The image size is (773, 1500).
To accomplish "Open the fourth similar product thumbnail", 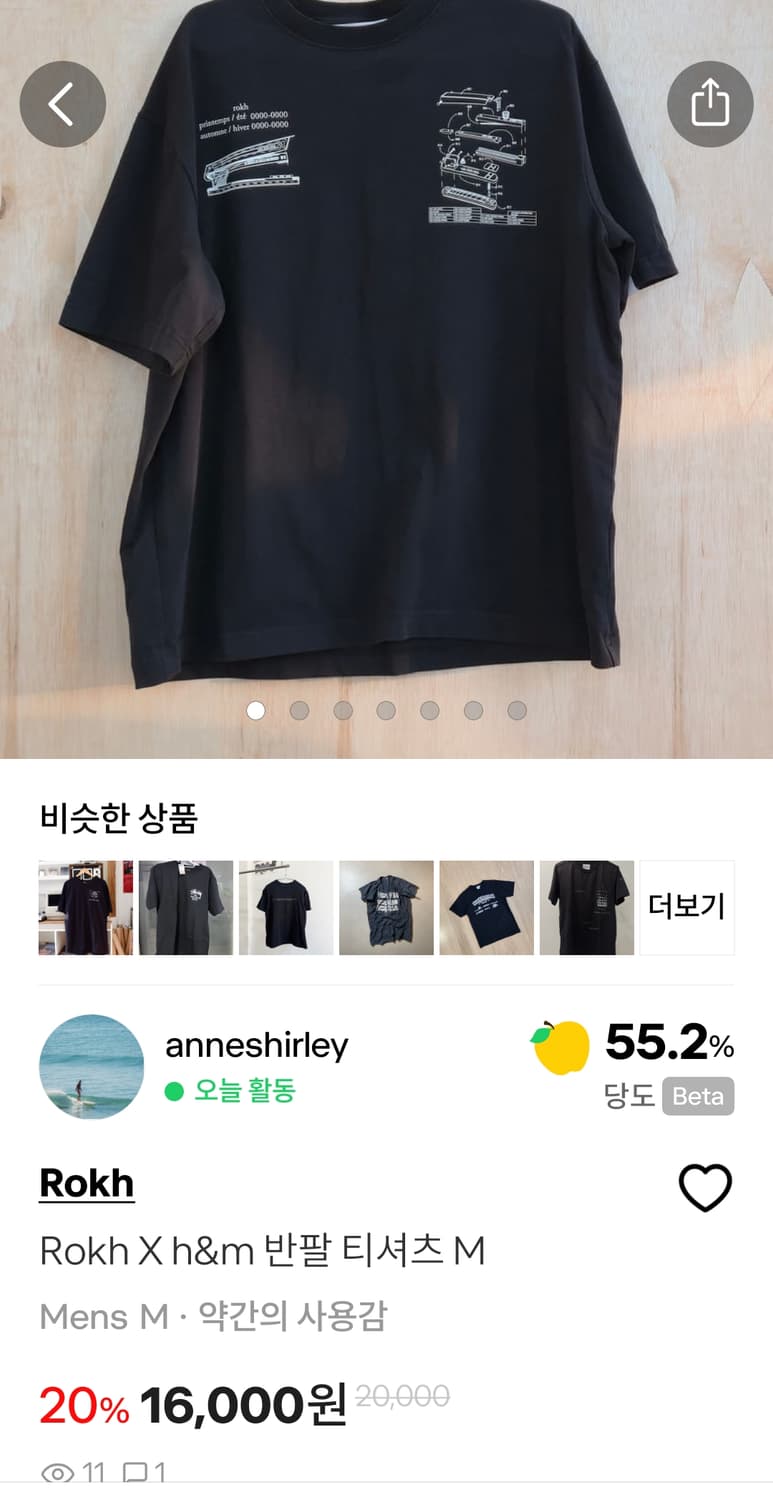I will click(386, 907).
